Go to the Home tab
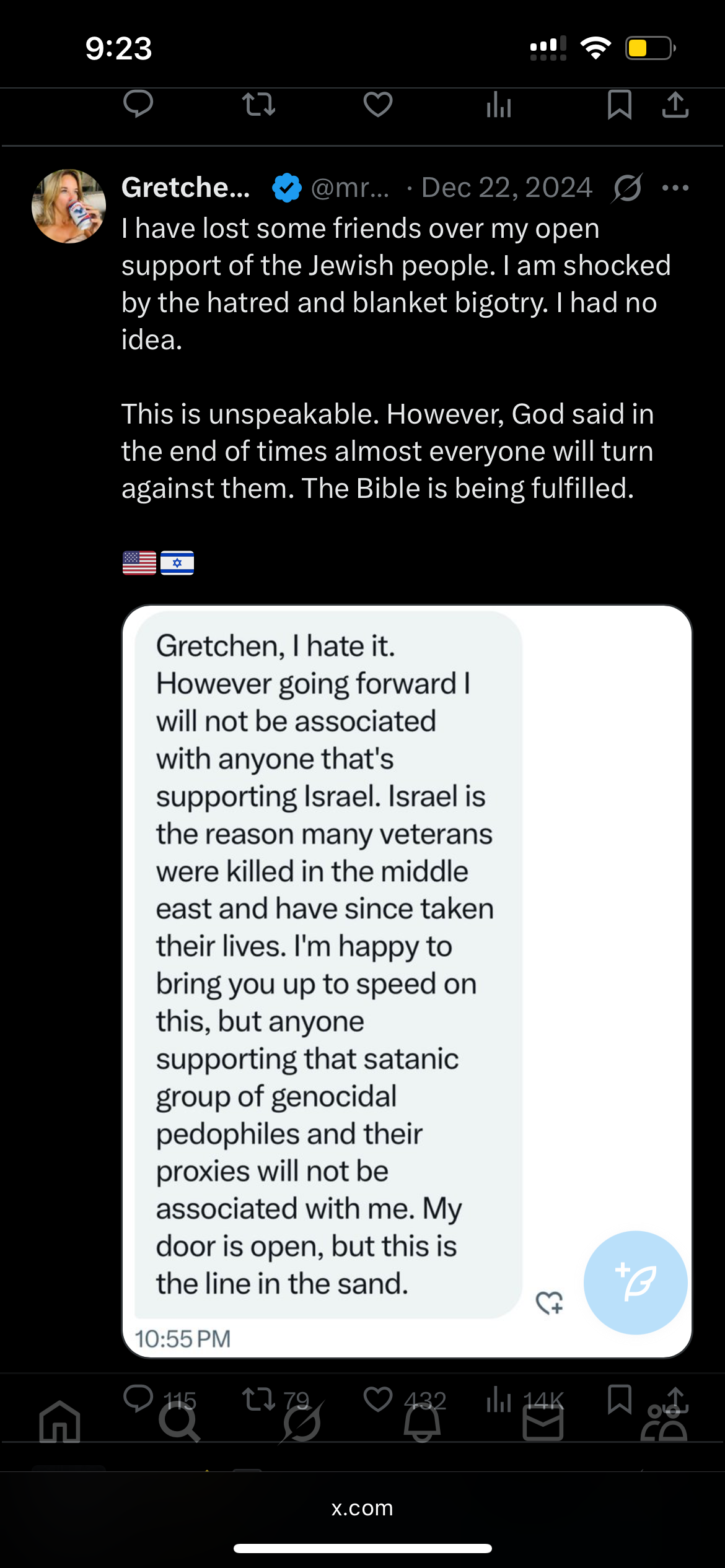Image resolution: width=725 pixels, height=1568 pixels. (x=59, y=1422)
